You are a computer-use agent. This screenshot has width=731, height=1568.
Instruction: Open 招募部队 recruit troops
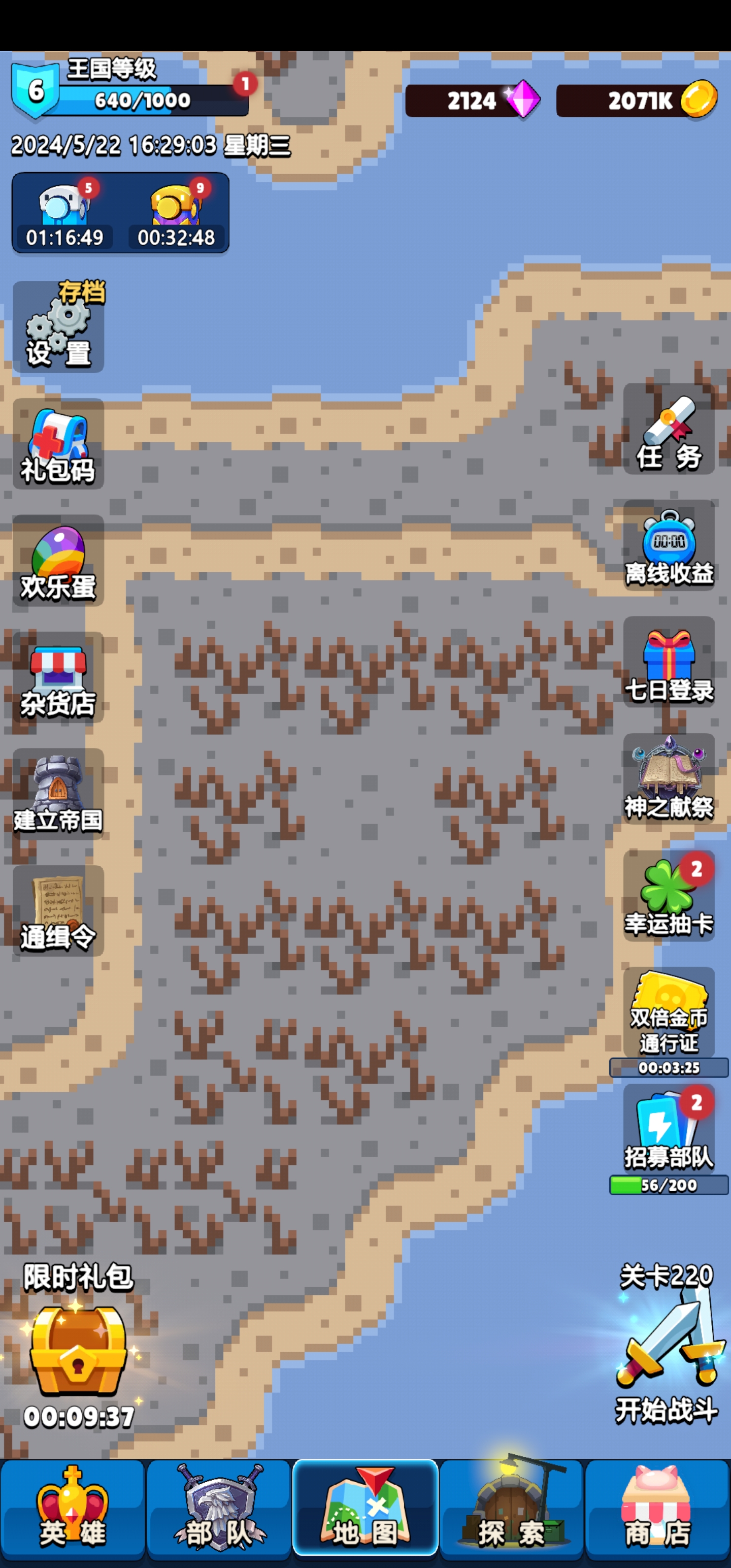pos(669,1130)
